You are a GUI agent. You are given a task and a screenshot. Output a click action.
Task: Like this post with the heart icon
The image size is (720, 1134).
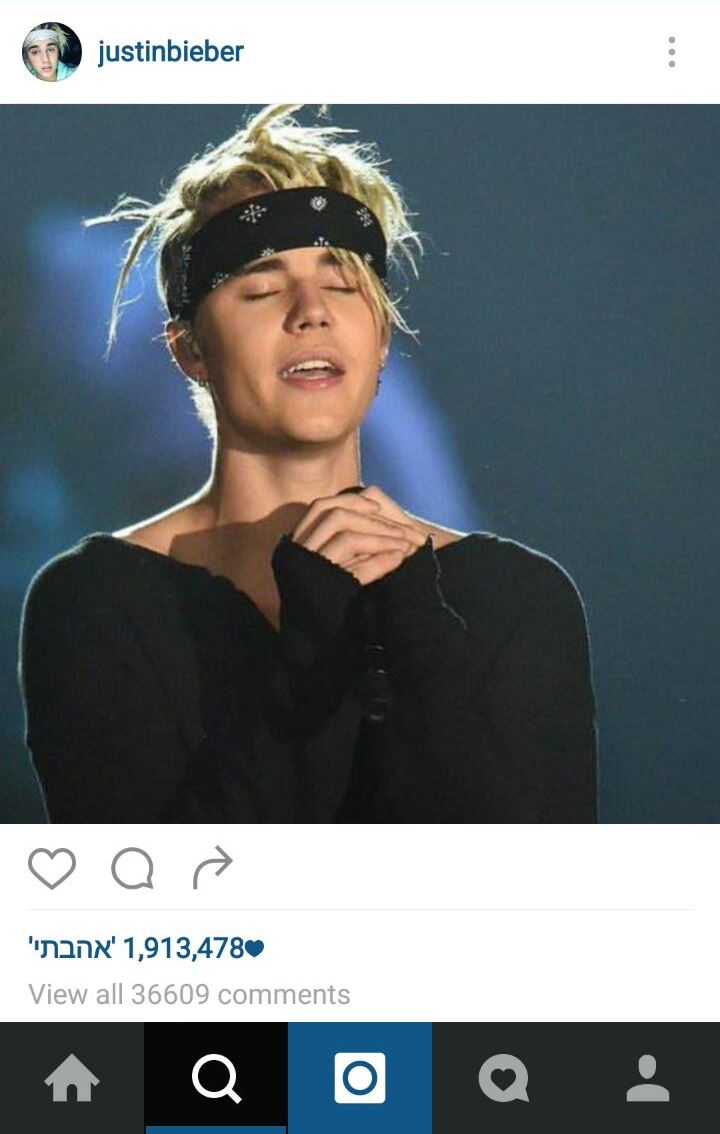52,868
